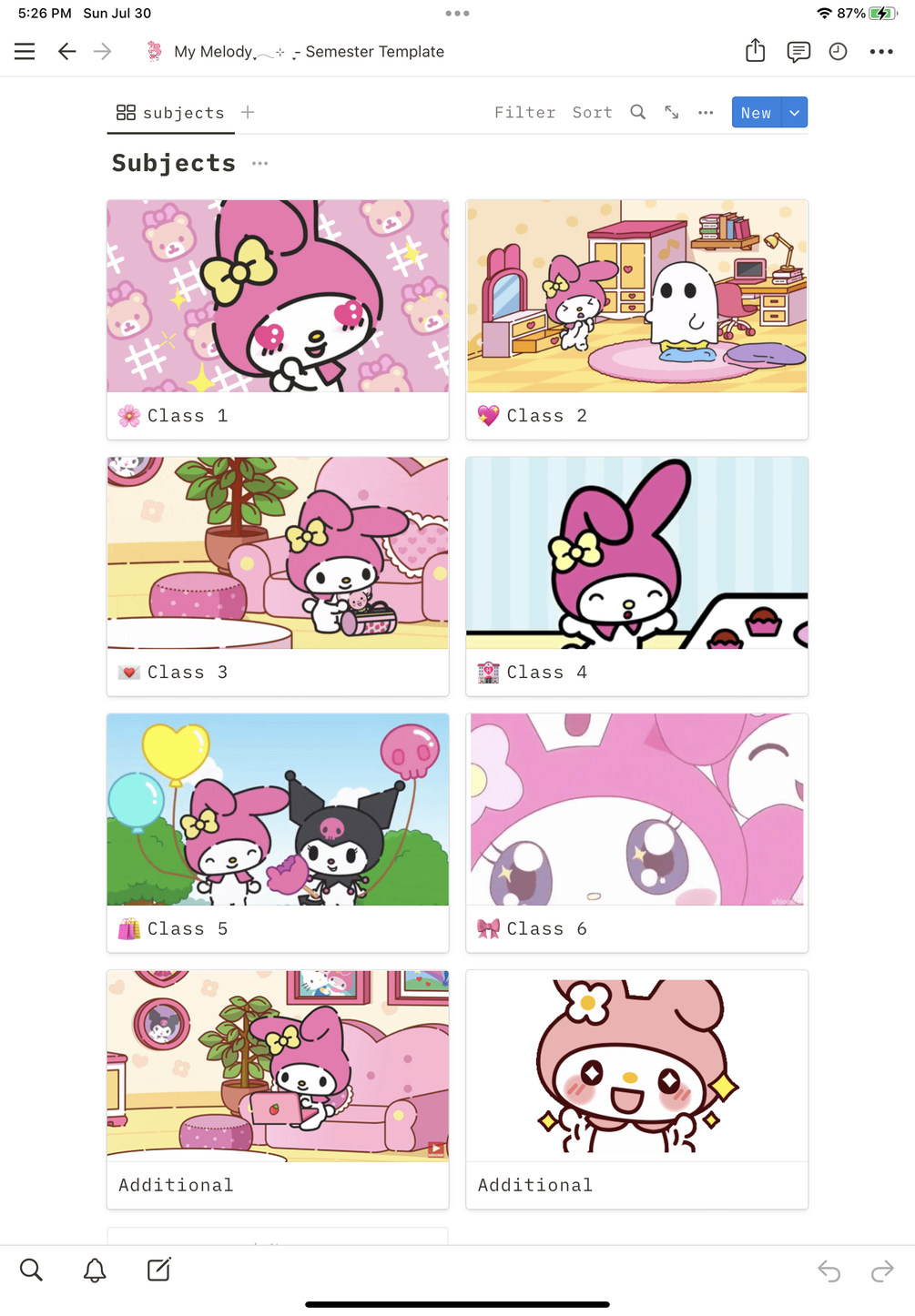Create a New subject entry
The height and width of the screenshot is (1316, 915).
tap(756, 113)
